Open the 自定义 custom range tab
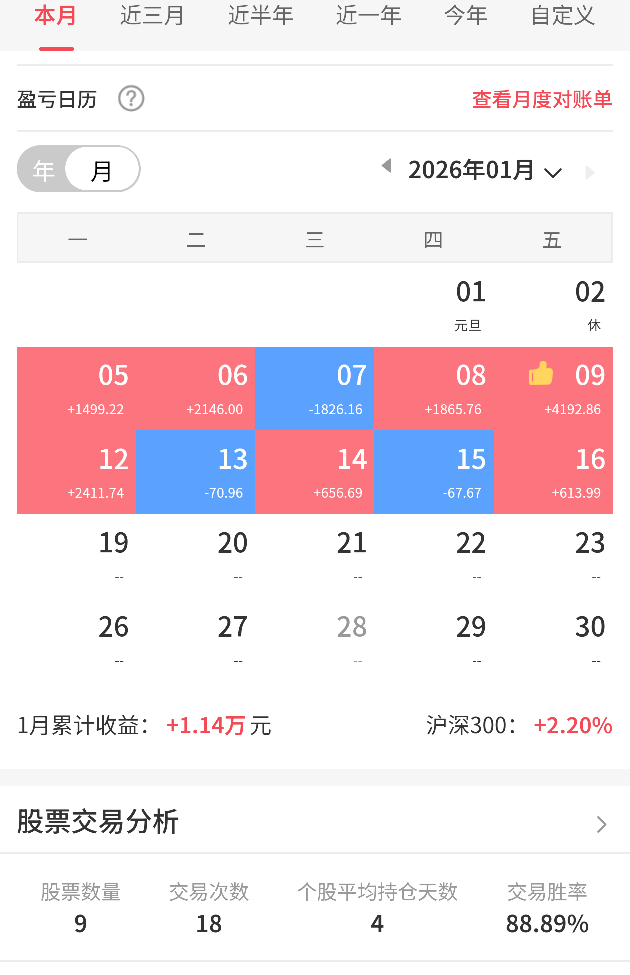Image resolution: width=630 pixels, height=975 pixels. [x=563, y=16]
